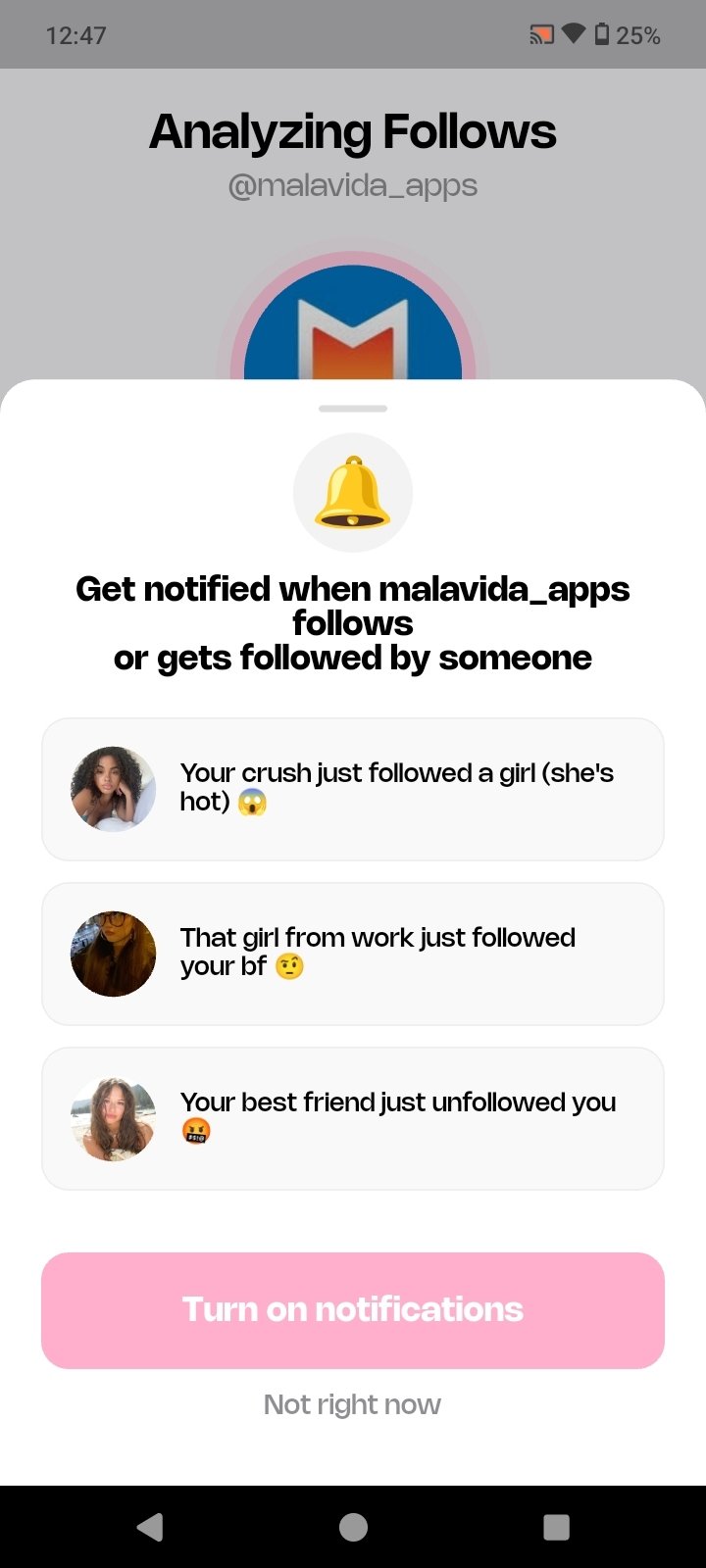Screen dimensions: 706x1568
Task: Dismiss with Not right now
Action: pos(353,1404)
